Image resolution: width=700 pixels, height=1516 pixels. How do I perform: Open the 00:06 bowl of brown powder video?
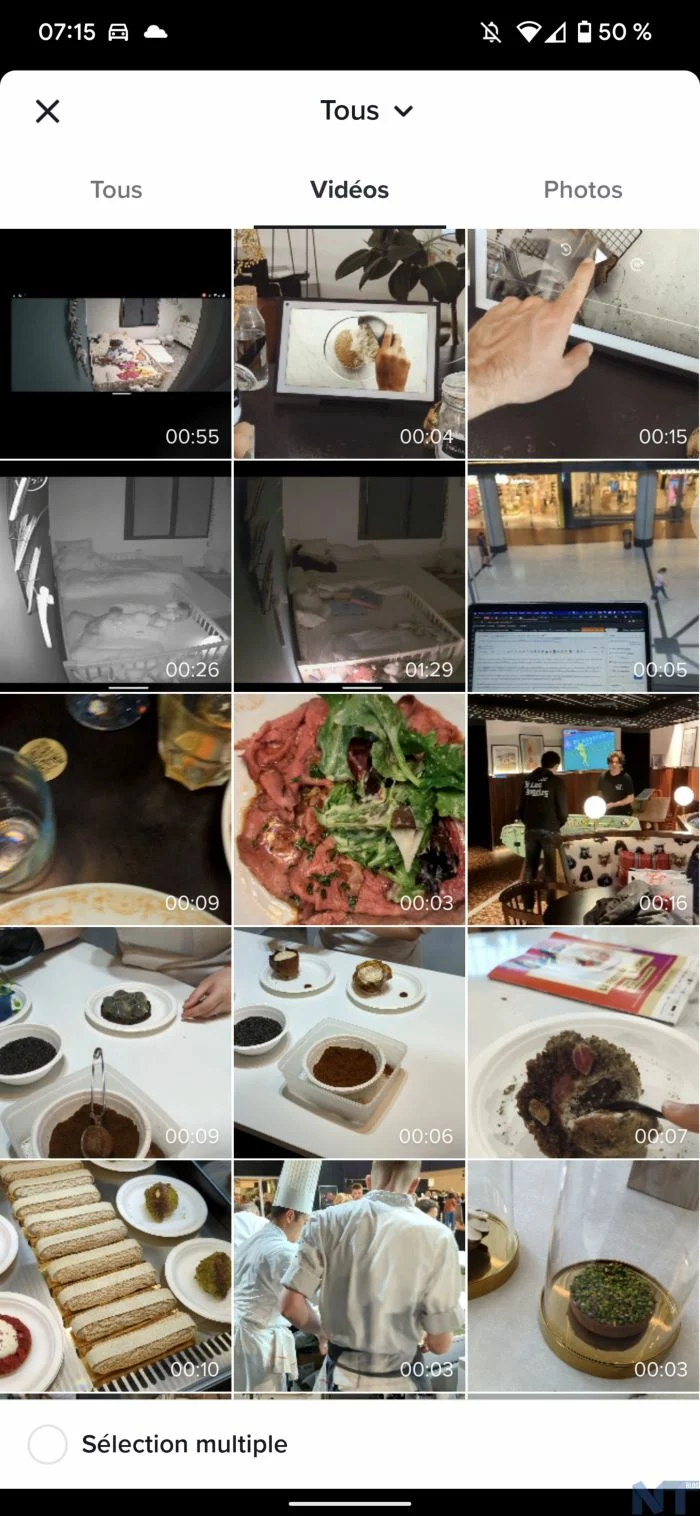coord(349,1043)
